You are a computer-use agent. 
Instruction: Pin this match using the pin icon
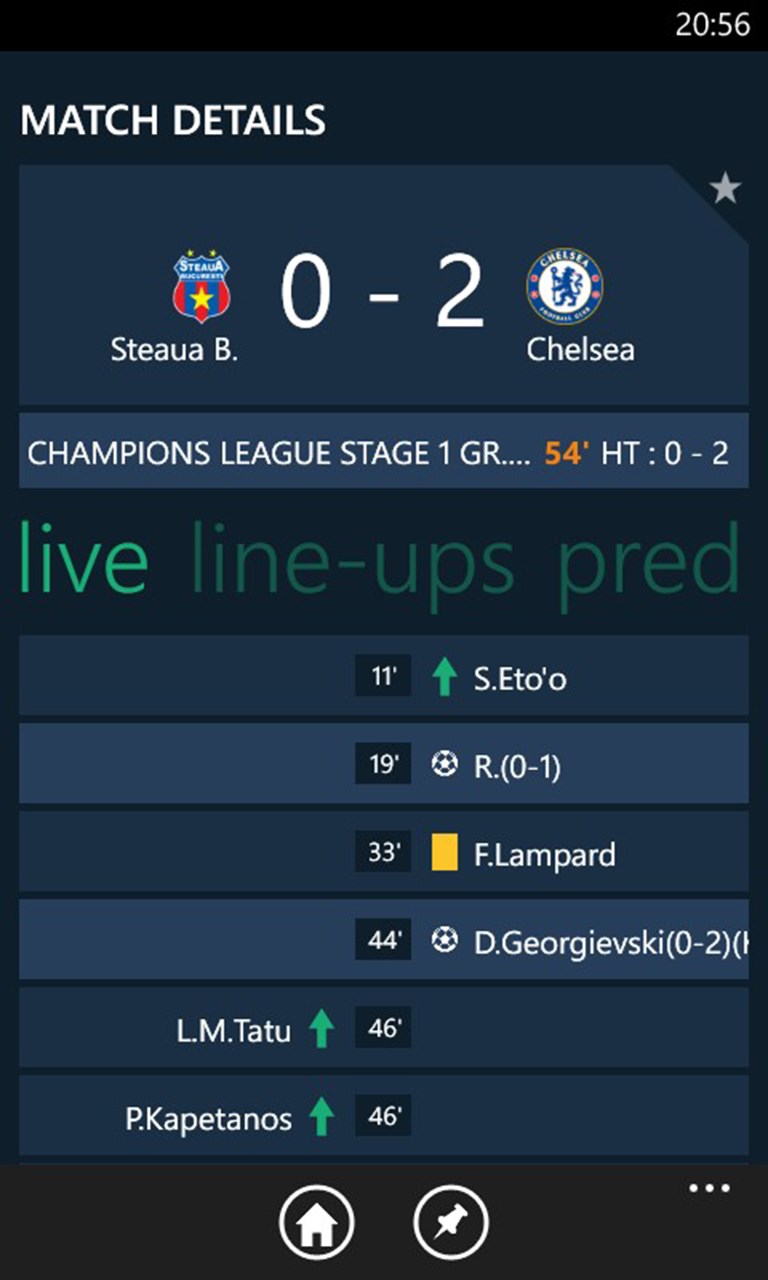(451, 1221)
